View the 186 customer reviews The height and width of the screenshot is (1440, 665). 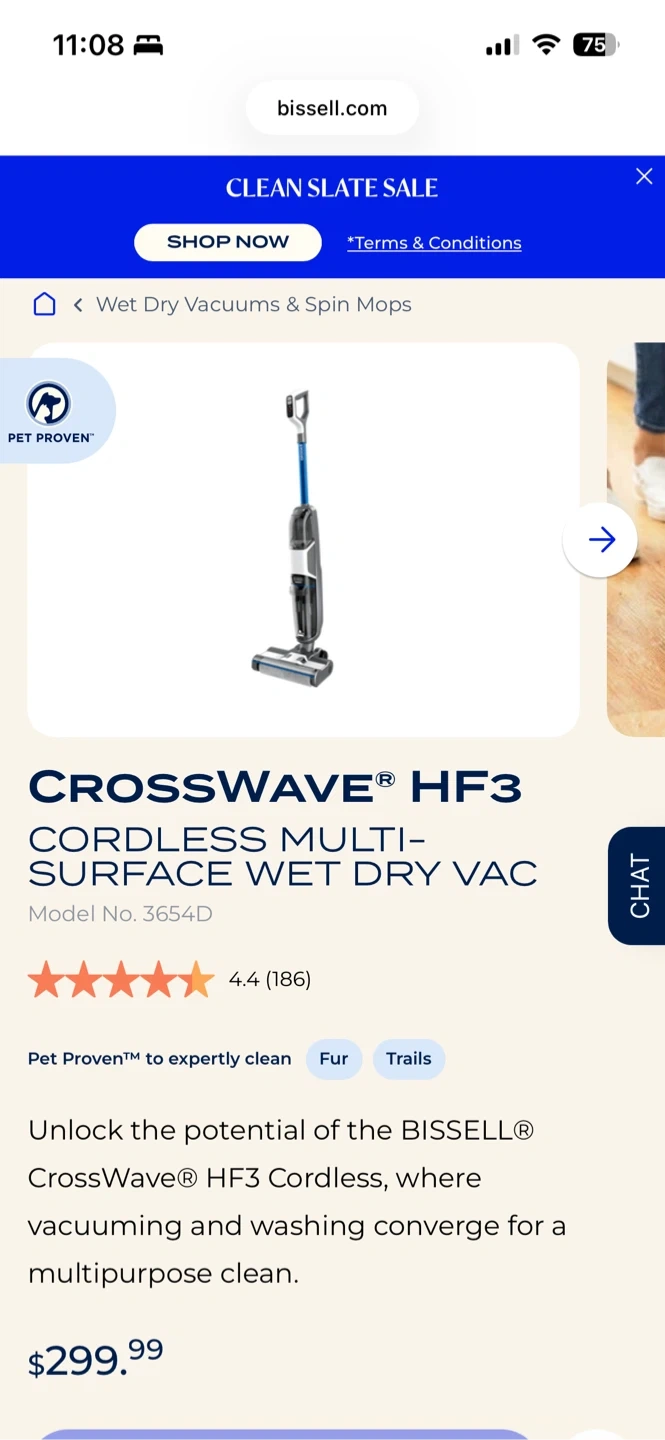click(270, 979)
